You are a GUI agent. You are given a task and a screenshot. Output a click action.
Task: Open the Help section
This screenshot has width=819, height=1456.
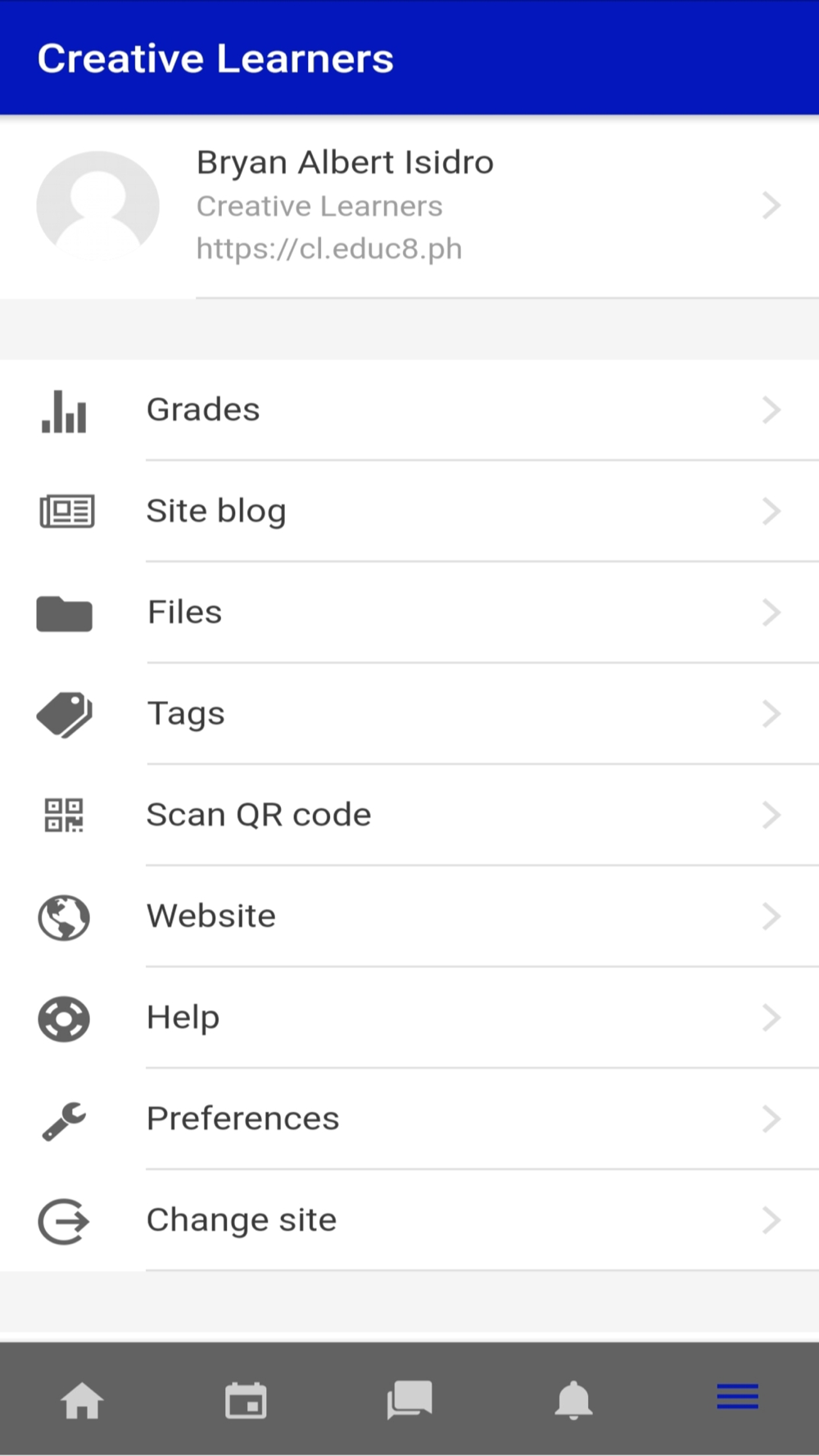[x=409, y=1018]
